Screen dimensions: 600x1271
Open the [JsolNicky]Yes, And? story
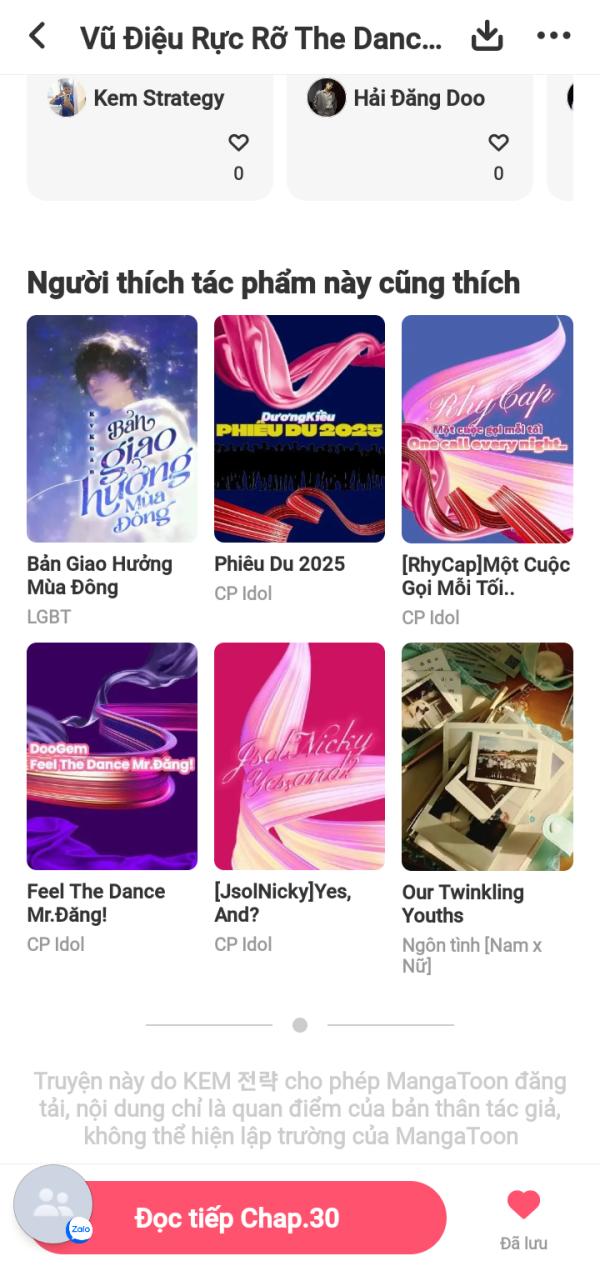click(x=299, y=756)
